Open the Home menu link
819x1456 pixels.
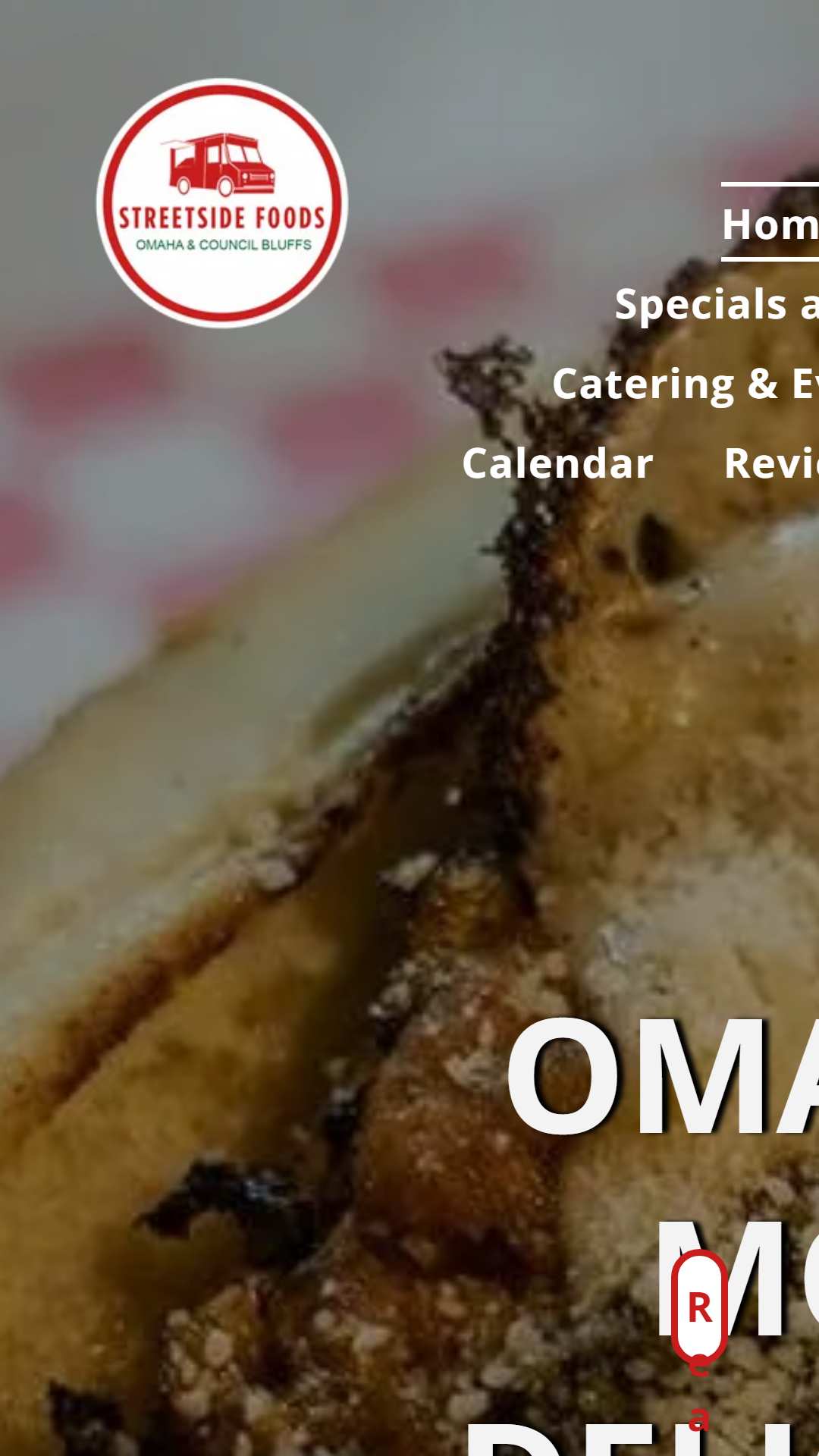pos(770,224)
